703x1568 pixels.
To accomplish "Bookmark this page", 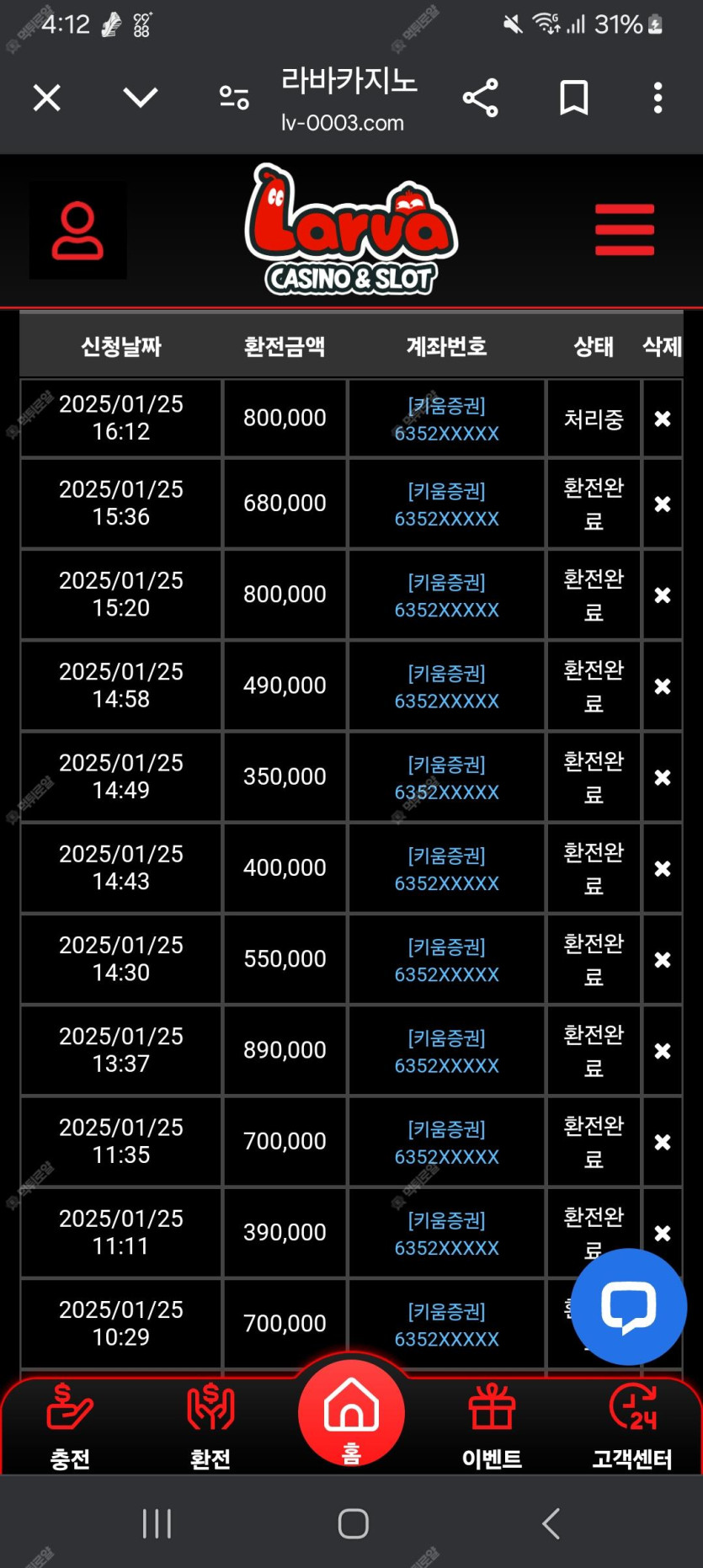I will (x=574, y=98).
